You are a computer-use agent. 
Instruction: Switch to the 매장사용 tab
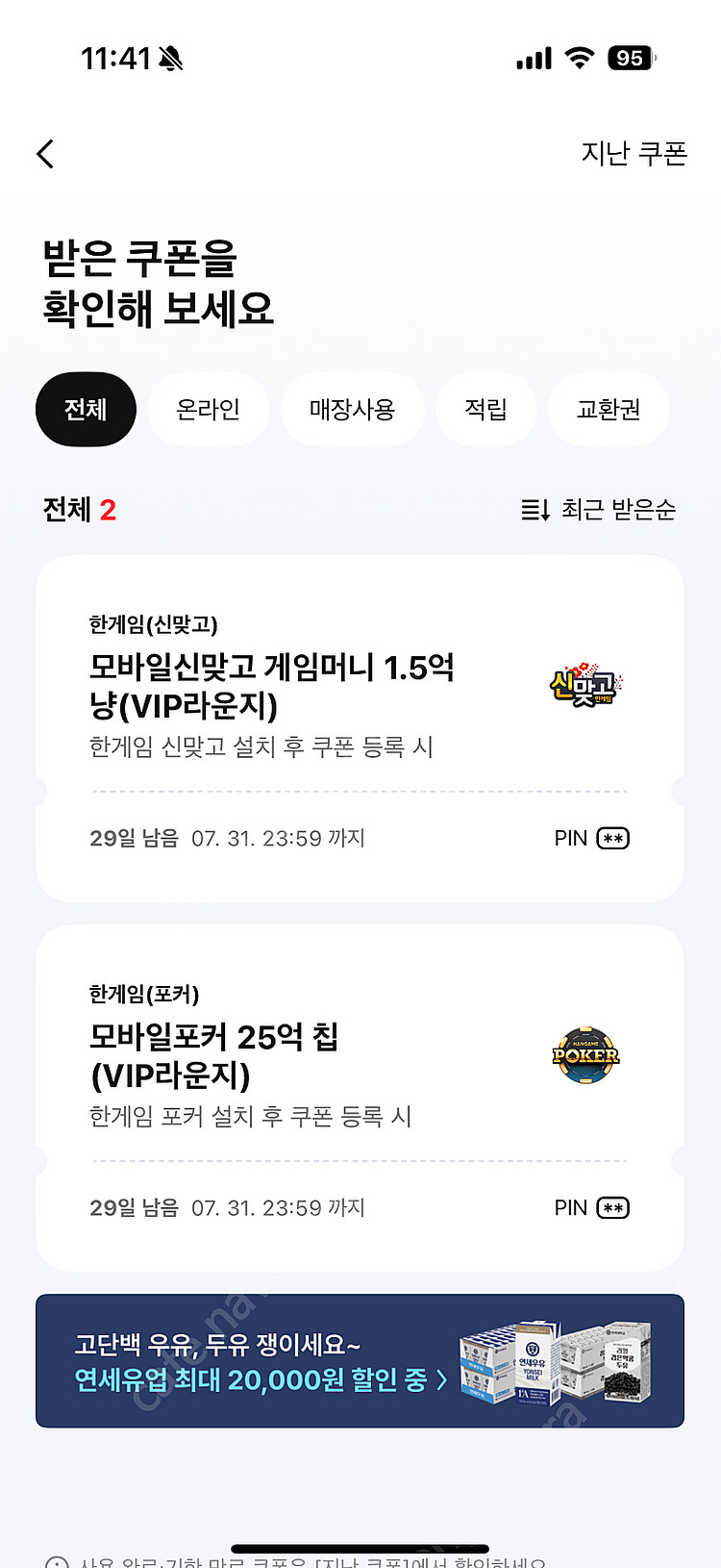point(352,410)
